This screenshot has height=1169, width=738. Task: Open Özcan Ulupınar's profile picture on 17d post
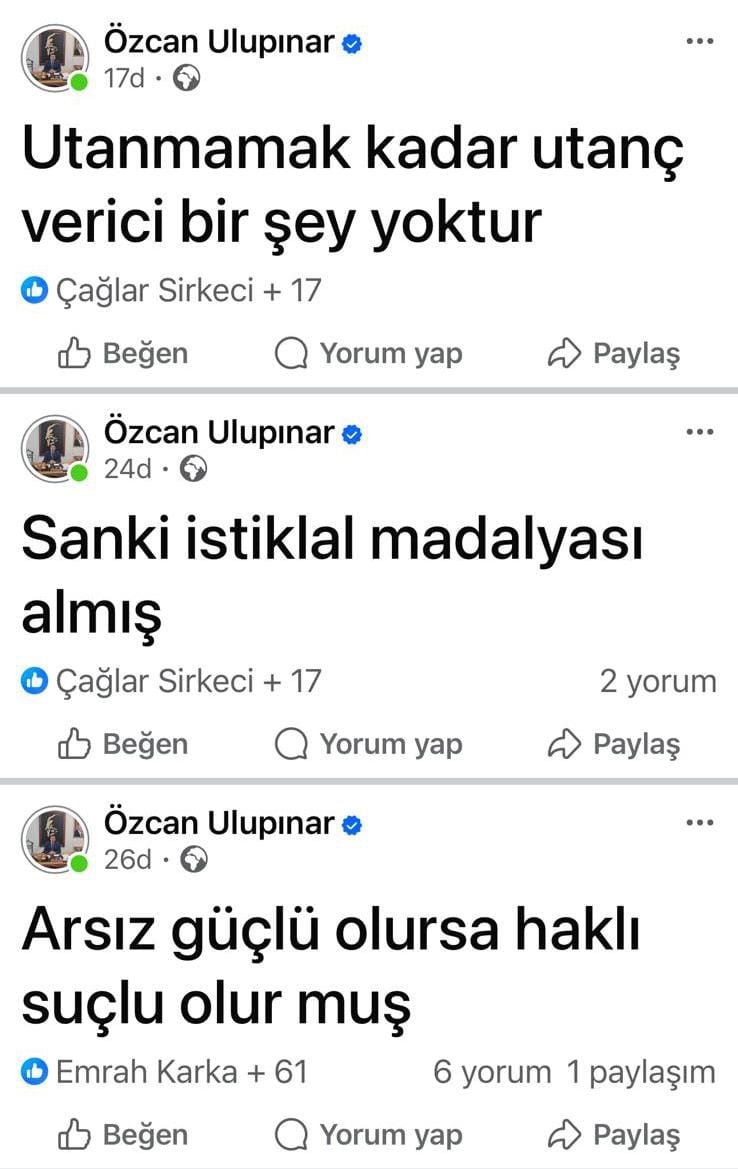55,59
